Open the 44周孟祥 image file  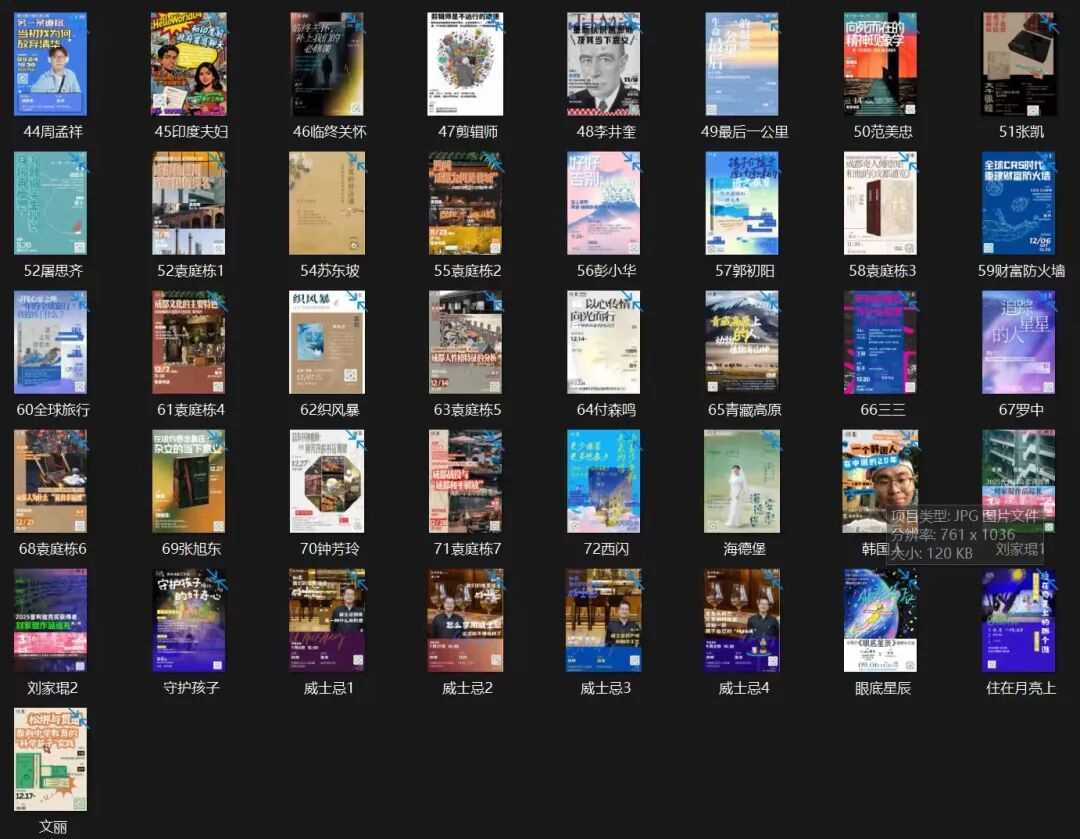click(50, 64)
